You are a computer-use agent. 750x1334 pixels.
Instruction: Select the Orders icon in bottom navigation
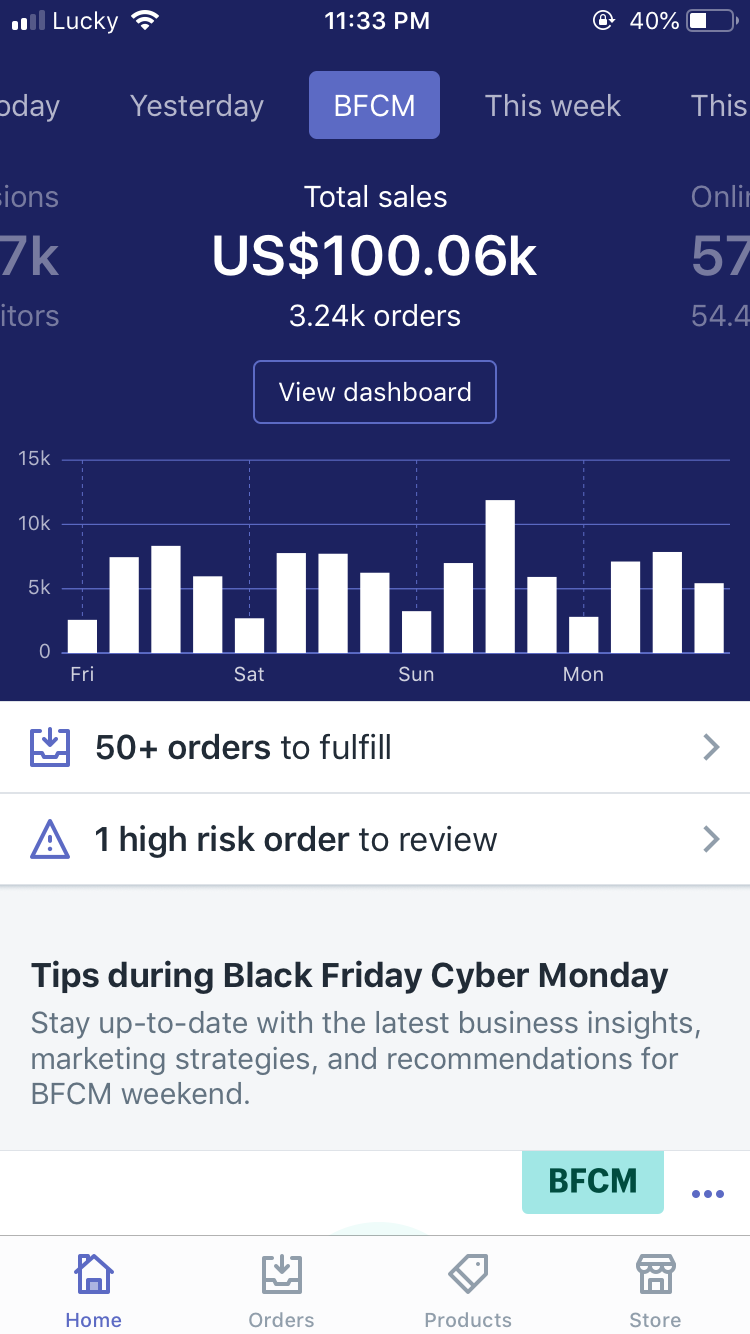click(x=281, y=1275)
